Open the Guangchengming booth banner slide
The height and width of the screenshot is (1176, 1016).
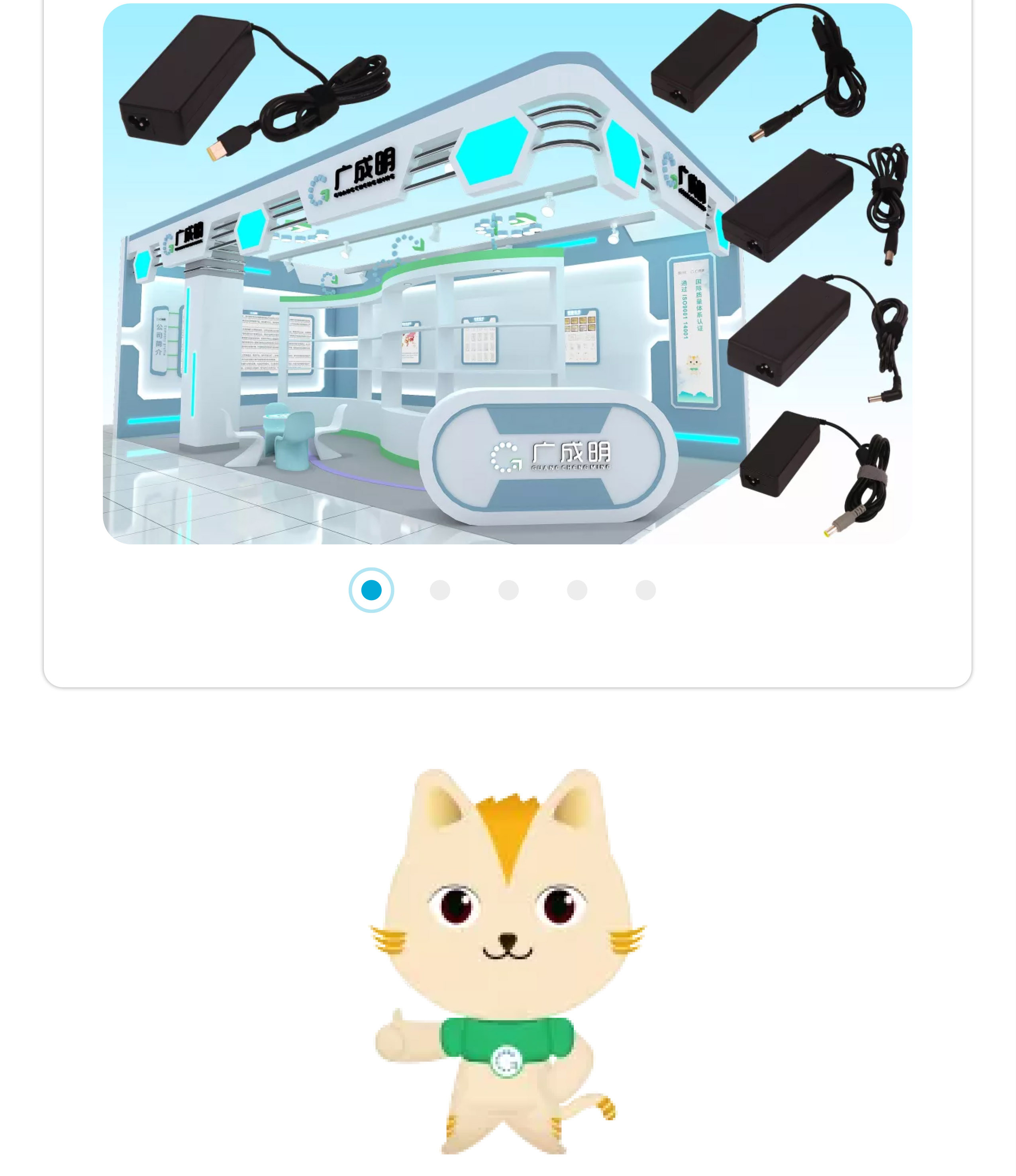pyautogui.click(x=507, y=273)
